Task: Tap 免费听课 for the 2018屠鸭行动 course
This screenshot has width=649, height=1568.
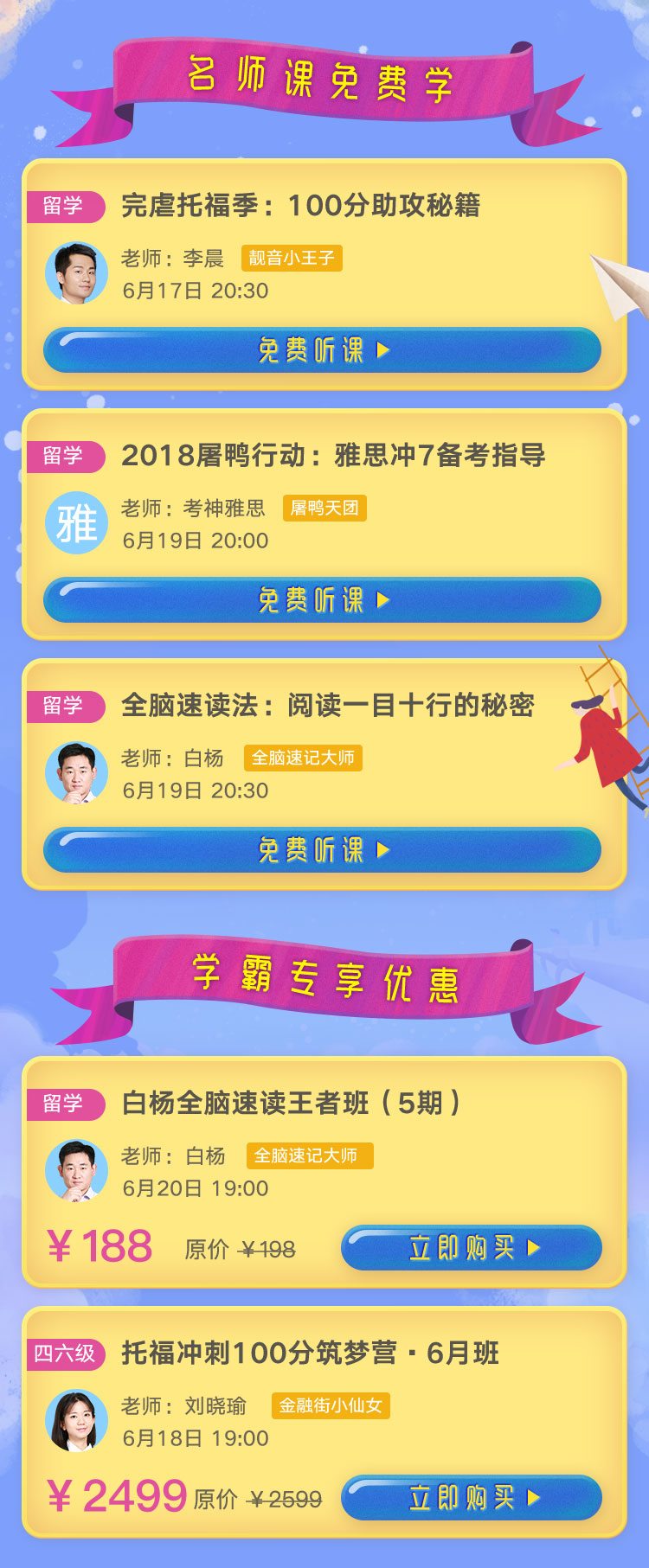Action: point(322,600)
